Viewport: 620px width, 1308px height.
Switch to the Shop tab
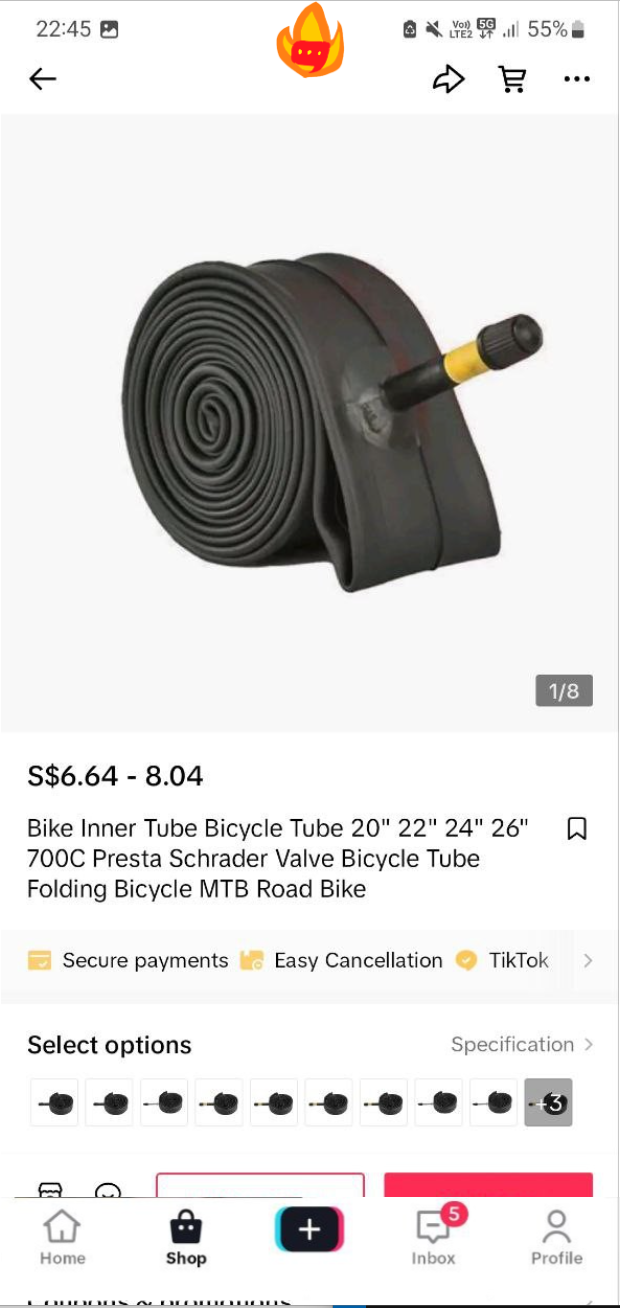(186, 1236)
